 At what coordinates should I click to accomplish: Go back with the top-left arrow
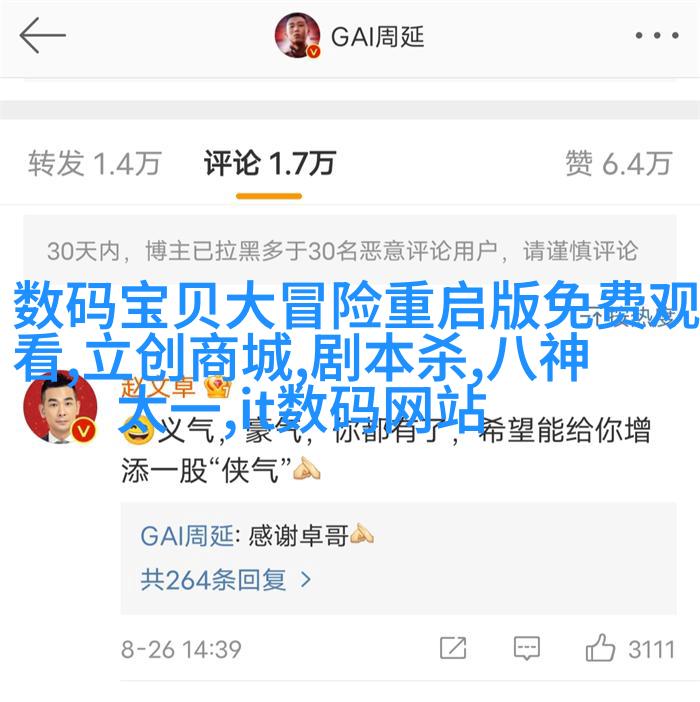click(x=42, y=37)
